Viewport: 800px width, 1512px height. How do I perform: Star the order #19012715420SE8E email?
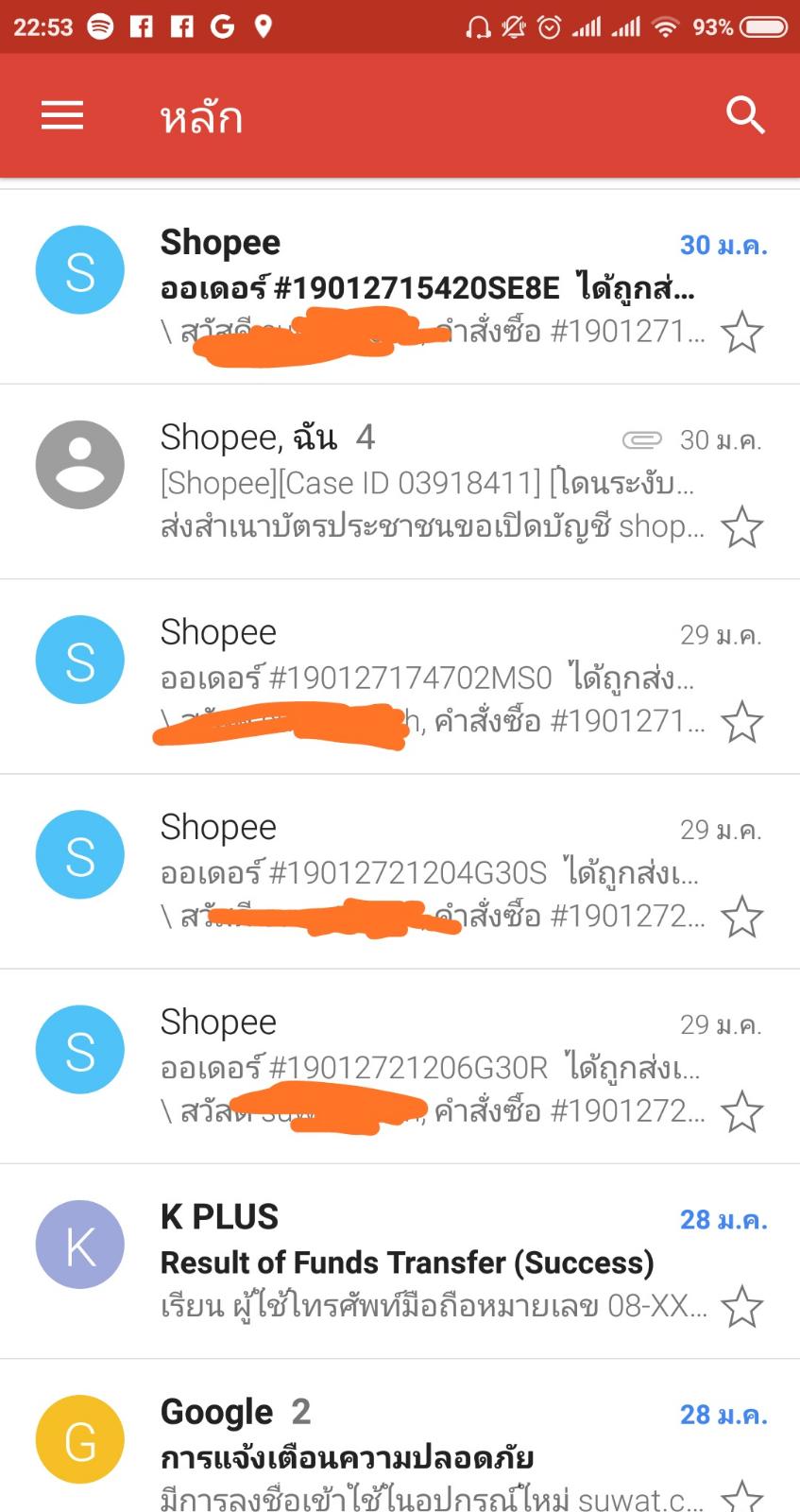(741, 333)
